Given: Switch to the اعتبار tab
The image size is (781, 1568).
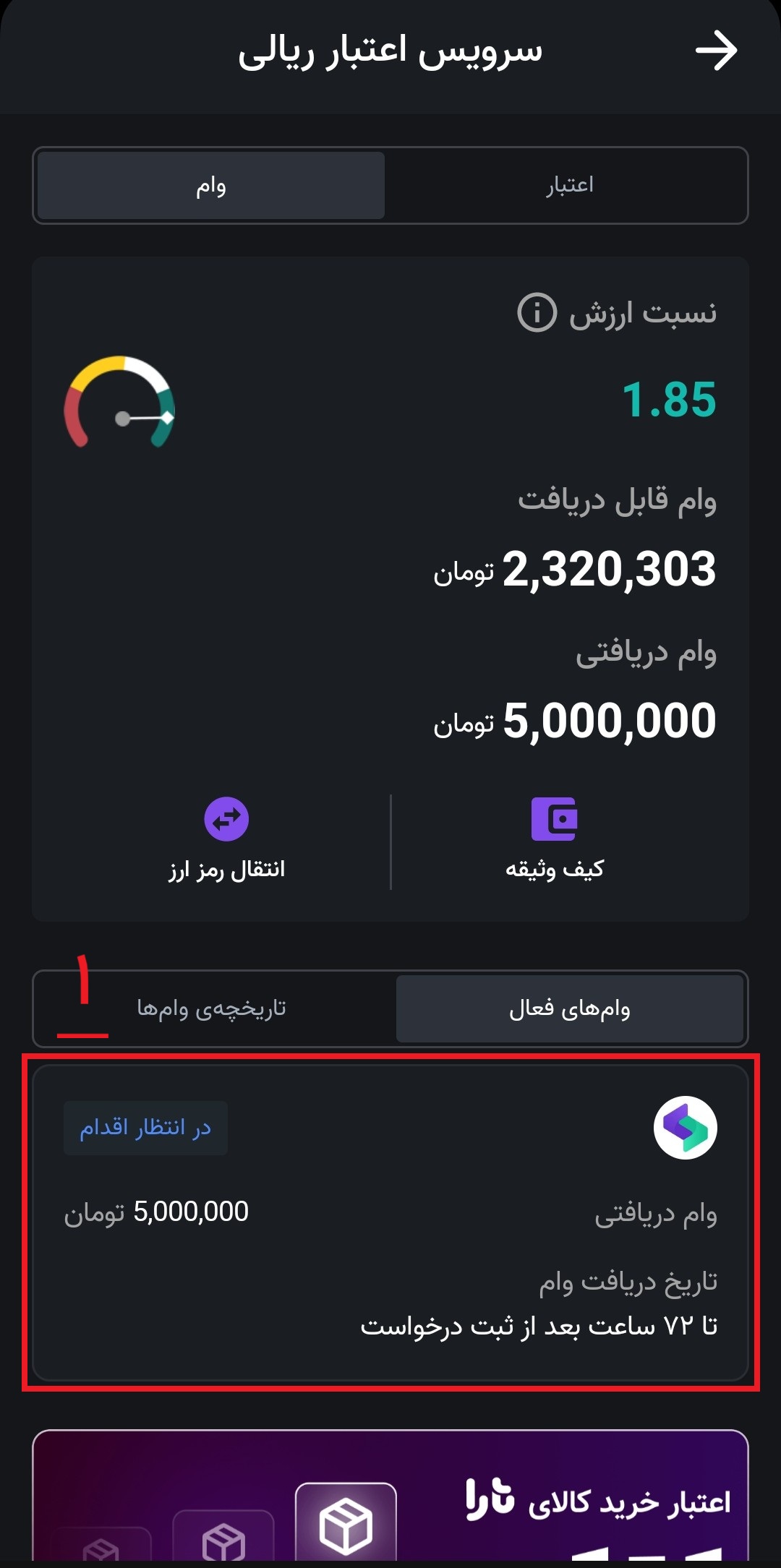Looking at the screenshot, I should click(x=569, y=186).
